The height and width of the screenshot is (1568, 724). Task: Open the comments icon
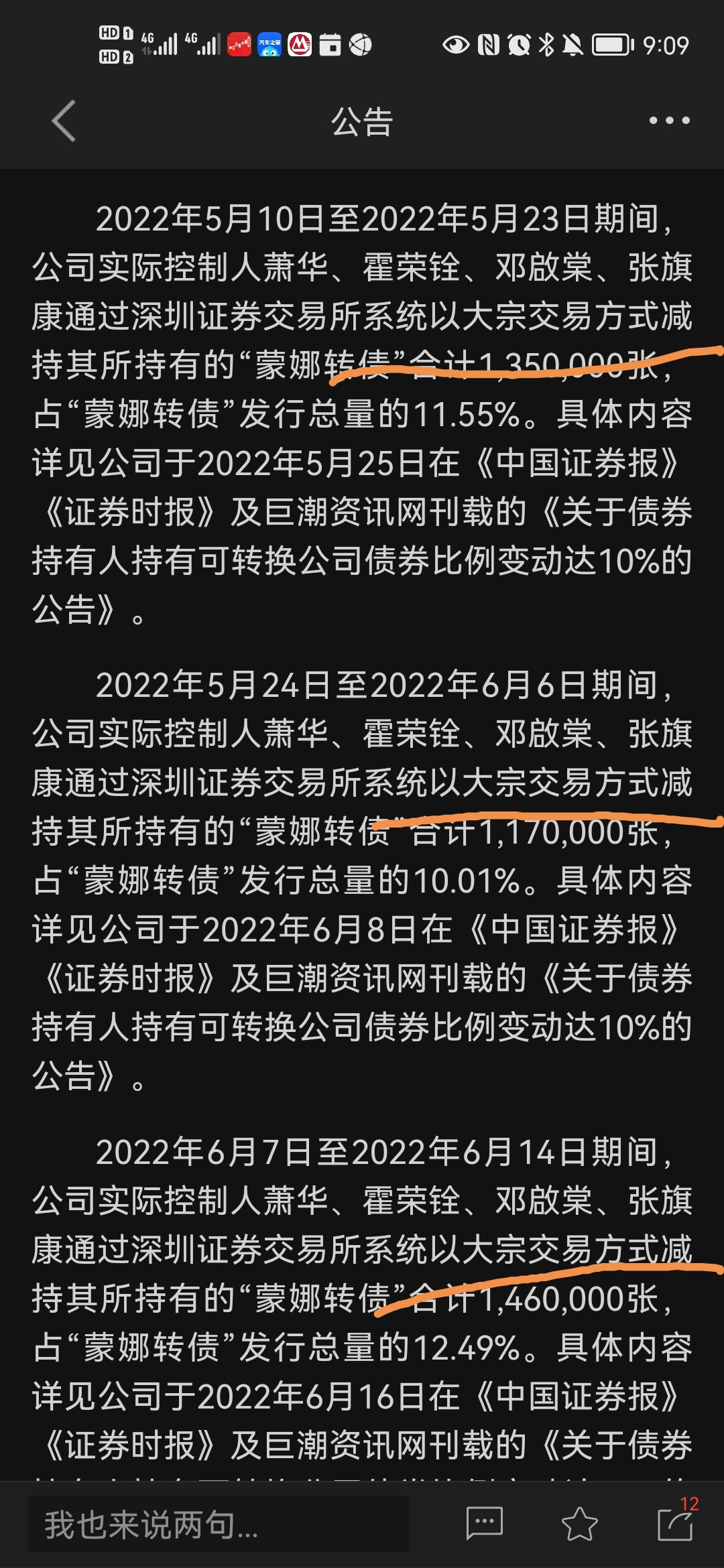484,1524
